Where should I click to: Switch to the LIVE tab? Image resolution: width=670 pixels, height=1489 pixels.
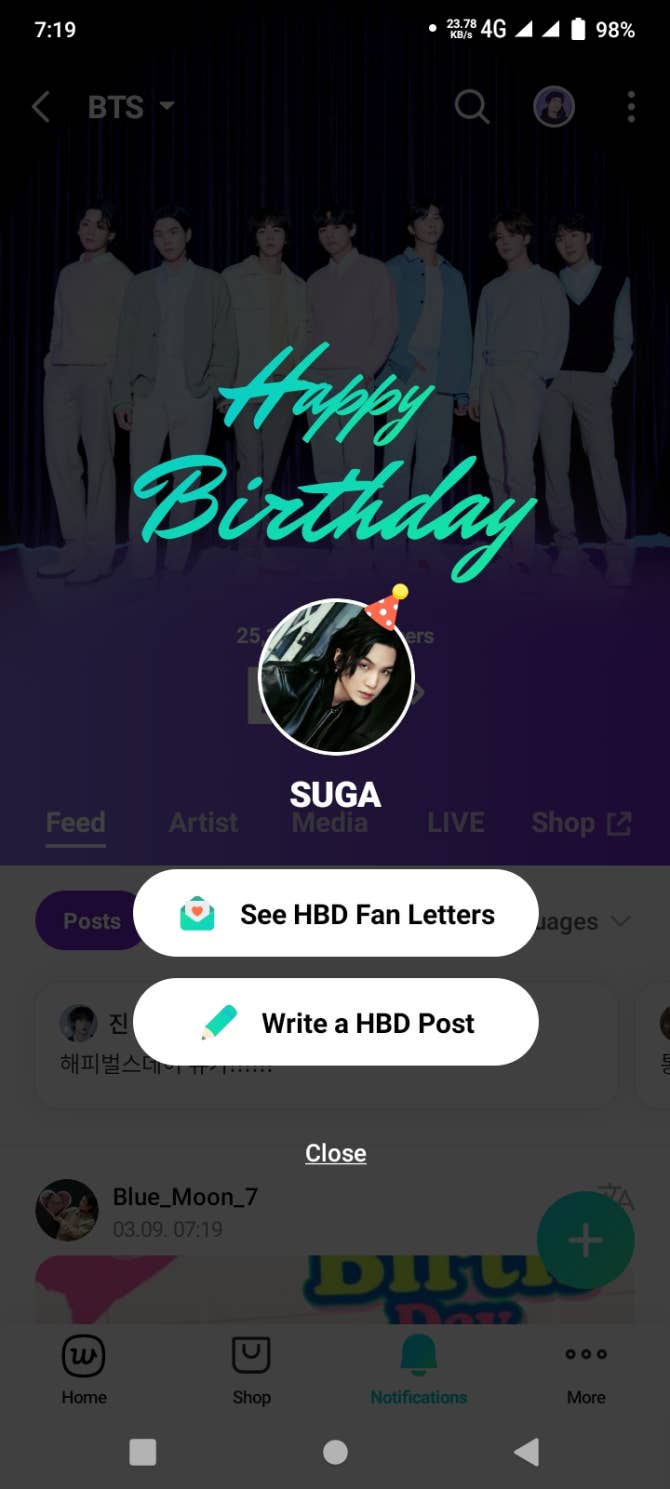[x=455, y=823]
